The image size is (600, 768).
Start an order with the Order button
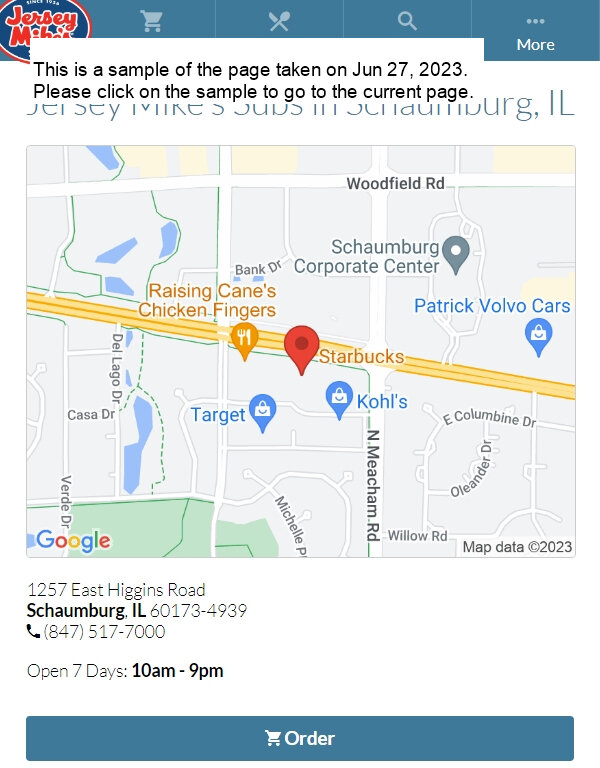coord(300,738)
